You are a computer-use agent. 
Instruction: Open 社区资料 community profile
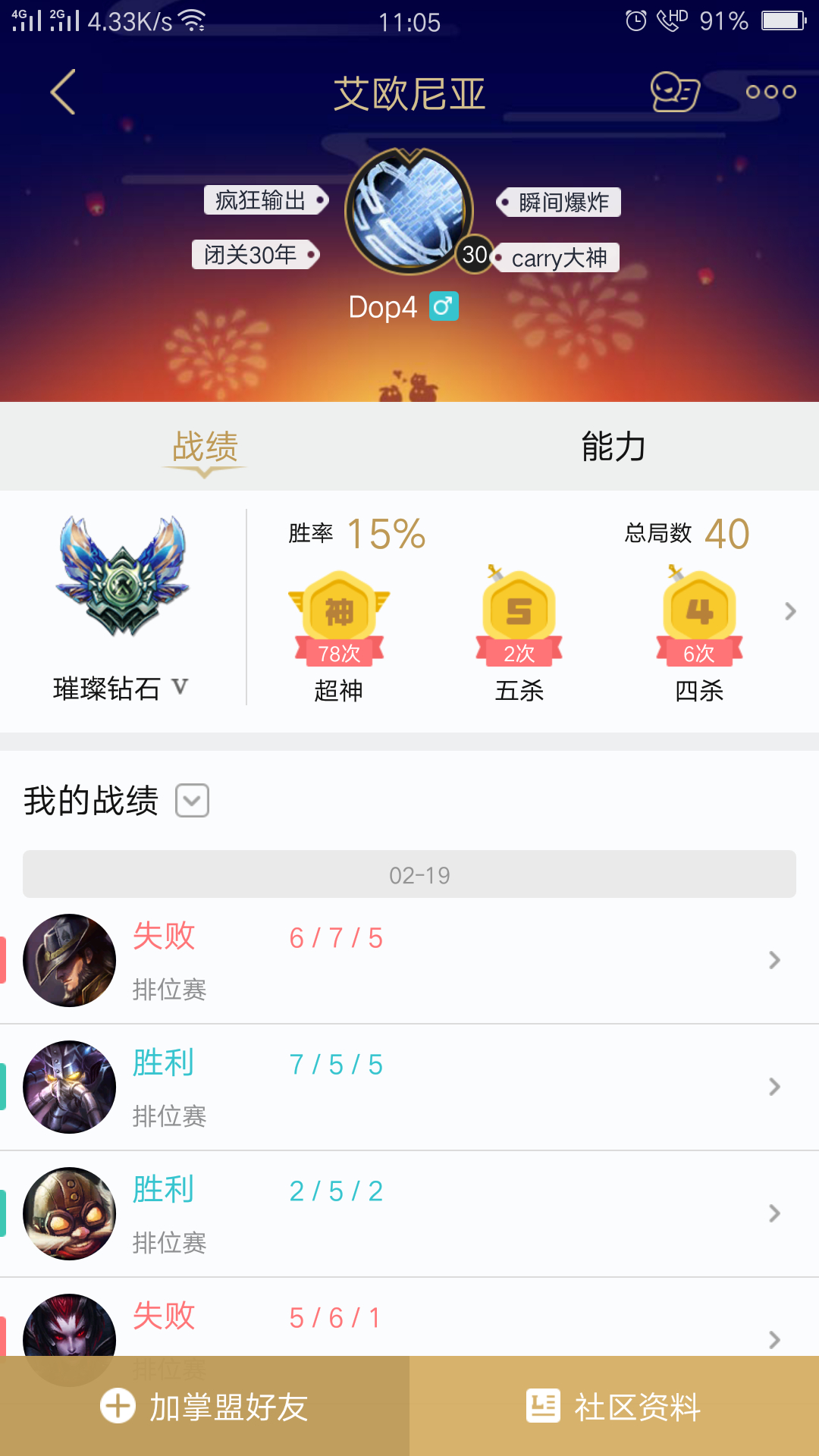click(x=614, y=1406)
